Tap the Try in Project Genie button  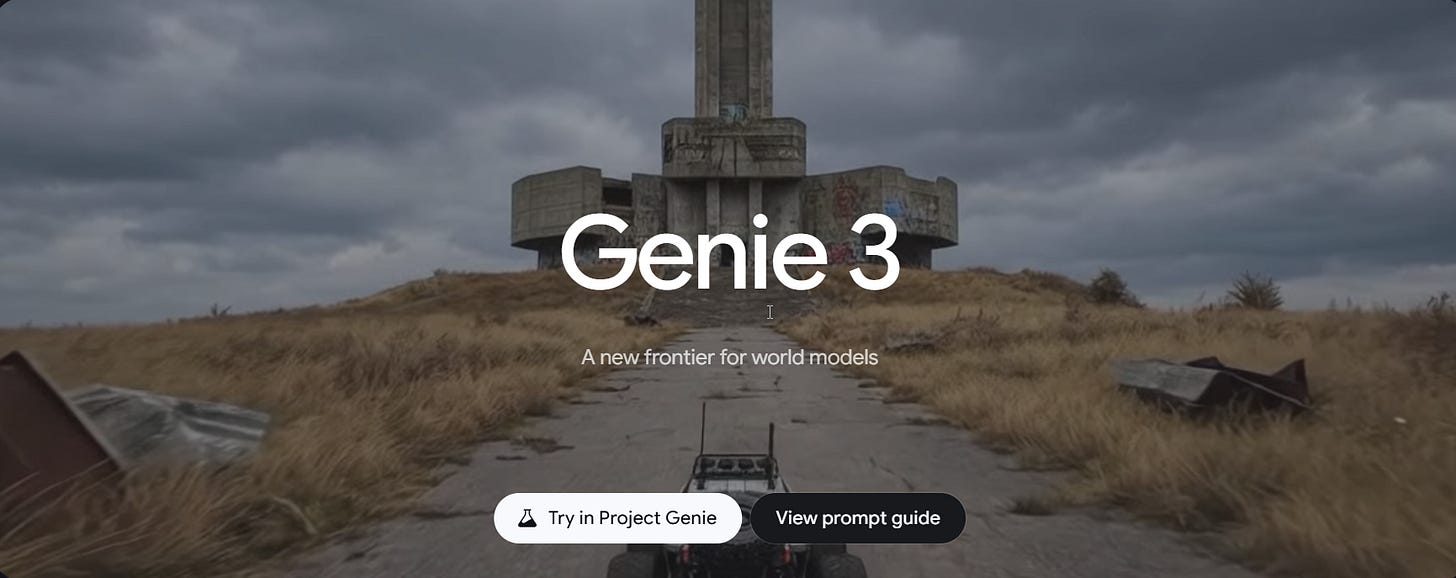click(618, 518)
